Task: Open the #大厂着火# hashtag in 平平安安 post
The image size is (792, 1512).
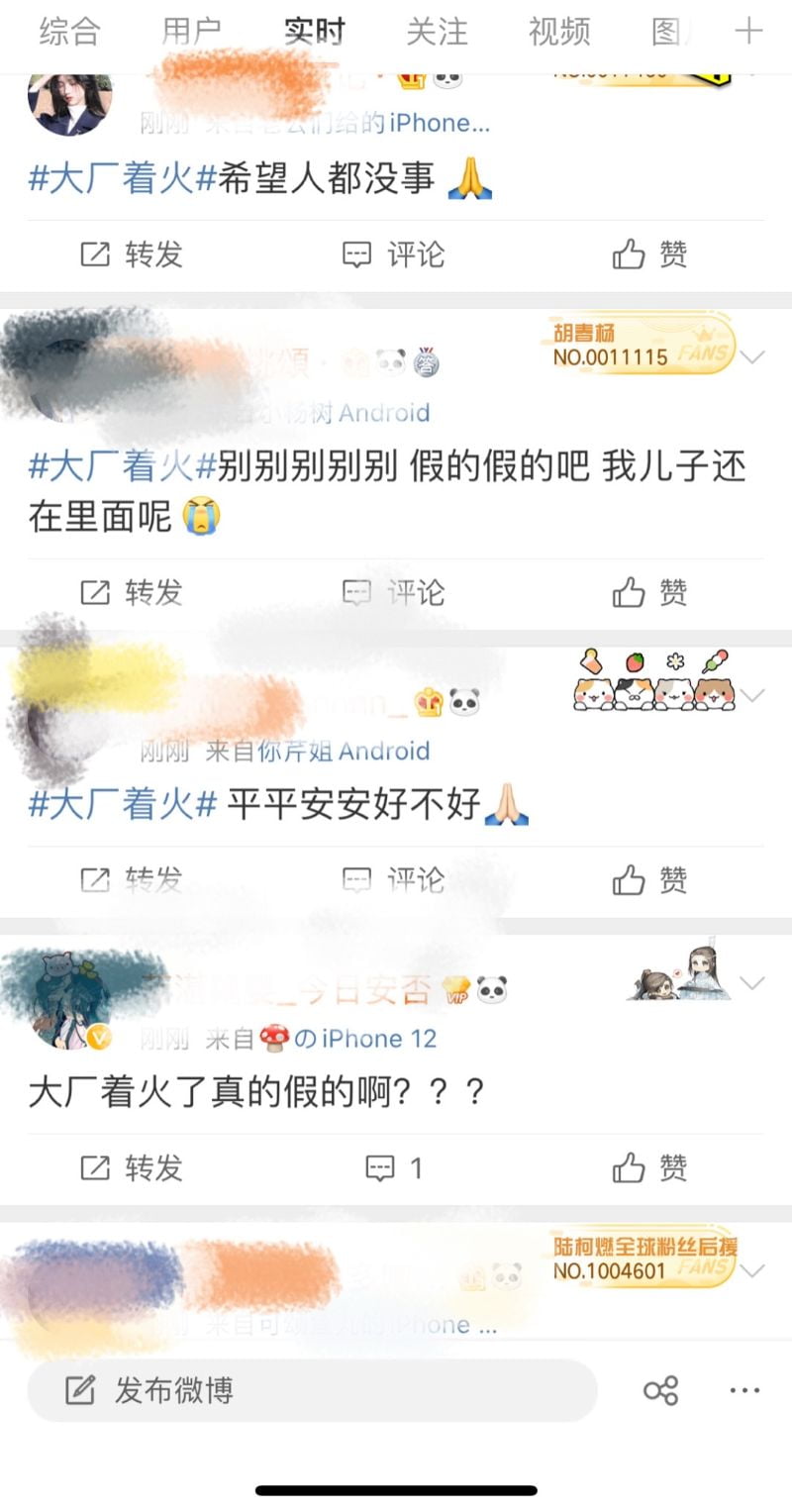Action: click(x=123, y=804)
